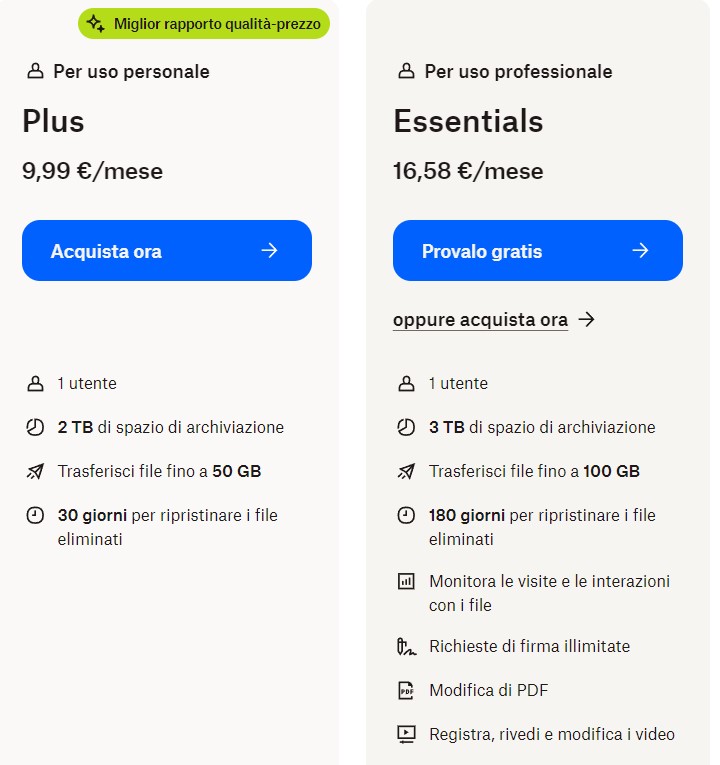Click 'Acquista ora' for the Plus plan
Screen dimensions: 720x765
pos(166,251)
